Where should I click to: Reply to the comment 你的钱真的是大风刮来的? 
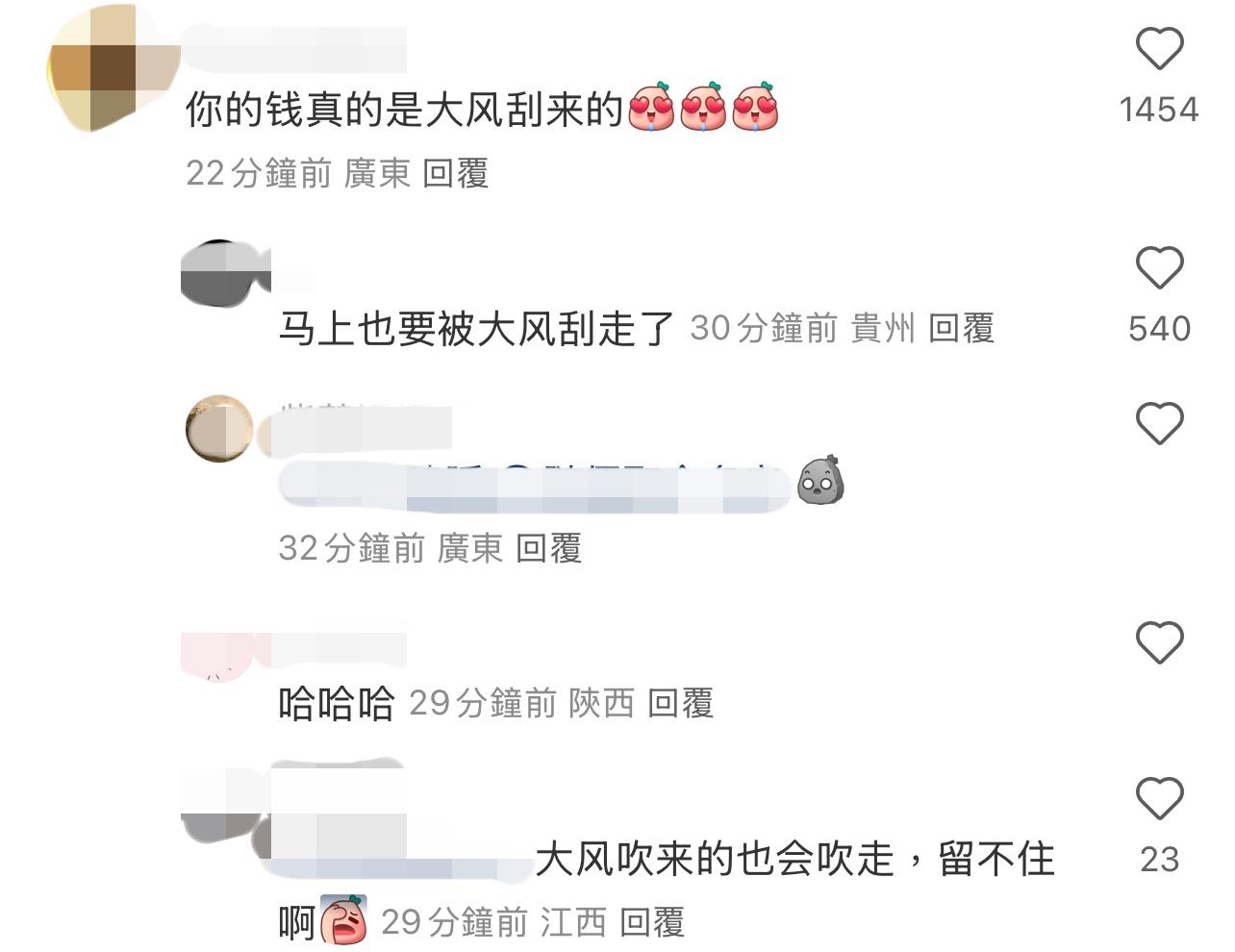point(455,174)
